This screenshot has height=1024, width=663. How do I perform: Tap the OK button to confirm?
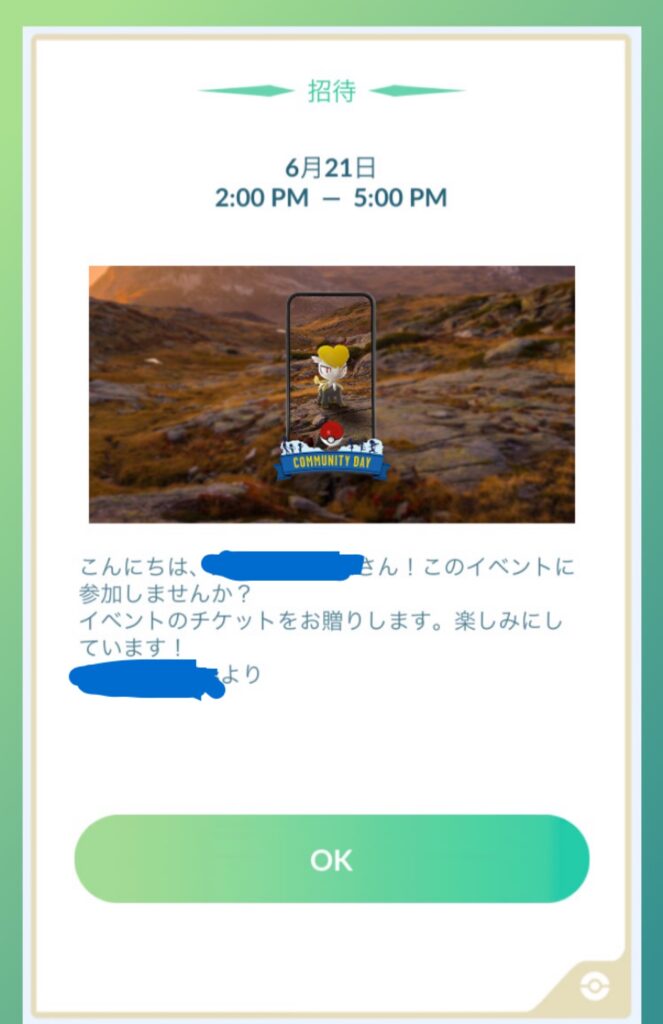pyautogui.click(x=331, y=859)
